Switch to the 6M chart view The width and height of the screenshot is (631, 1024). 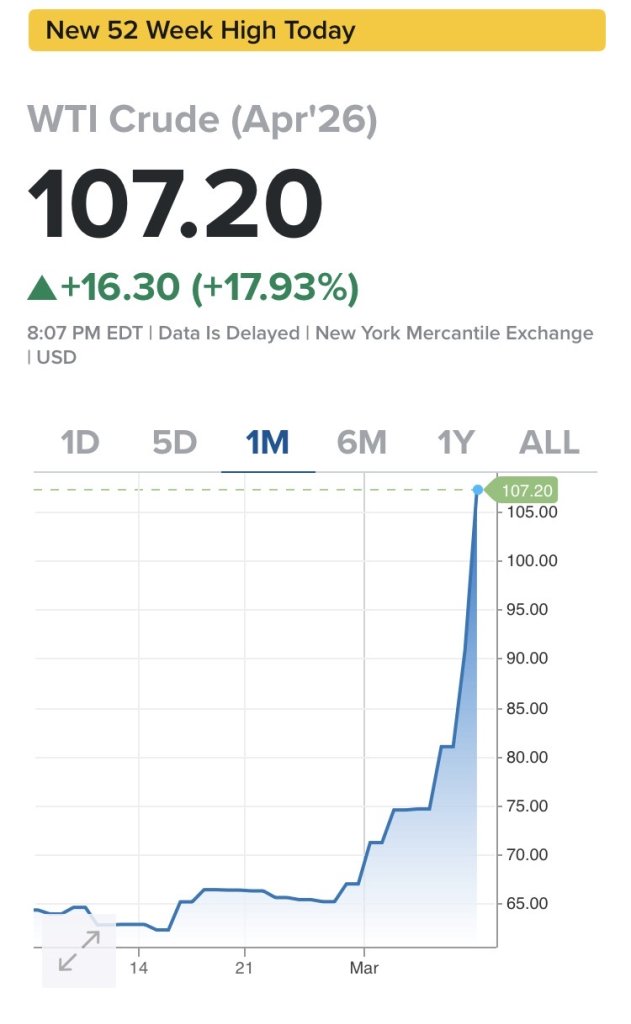point(362,442)
